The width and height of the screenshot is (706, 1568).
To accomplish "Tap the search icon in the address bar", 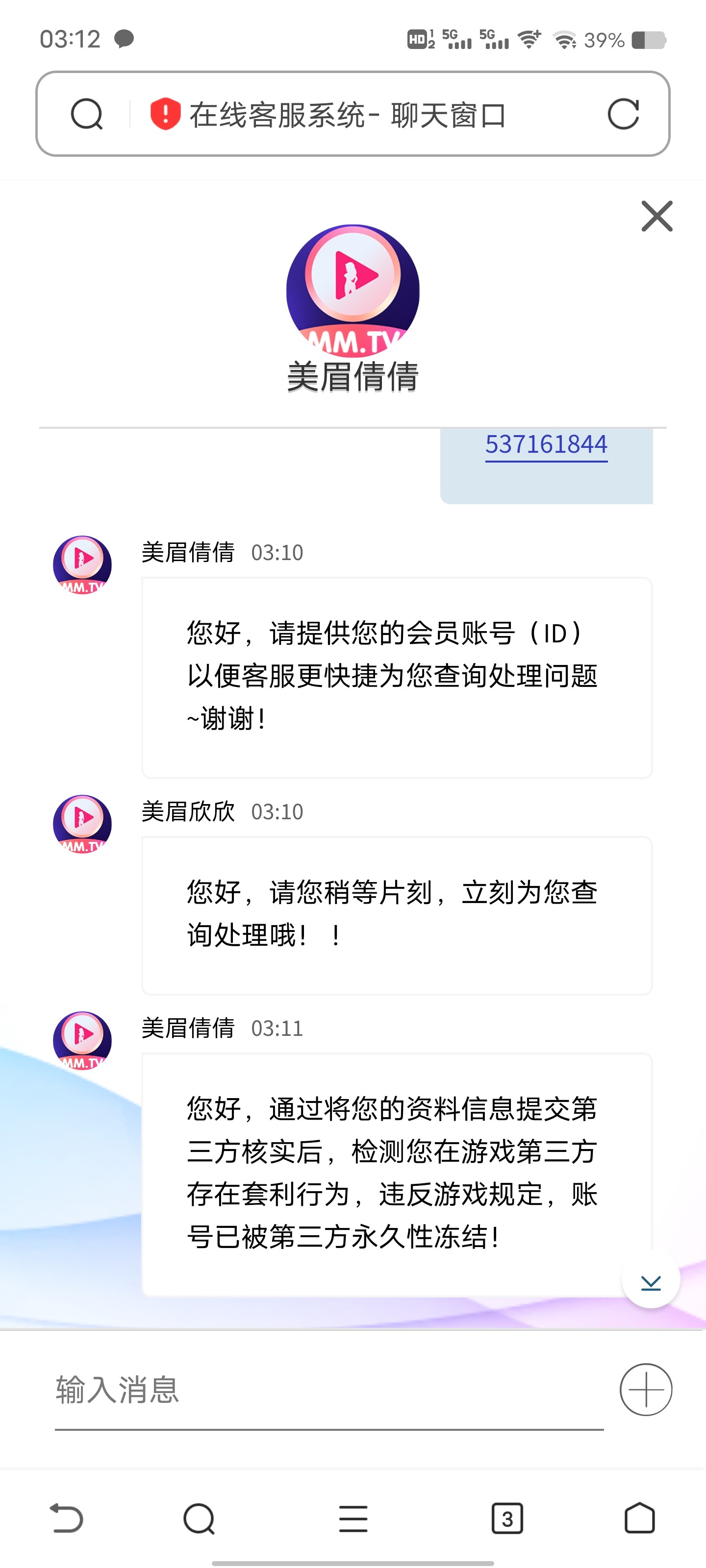I will point(86,114).
